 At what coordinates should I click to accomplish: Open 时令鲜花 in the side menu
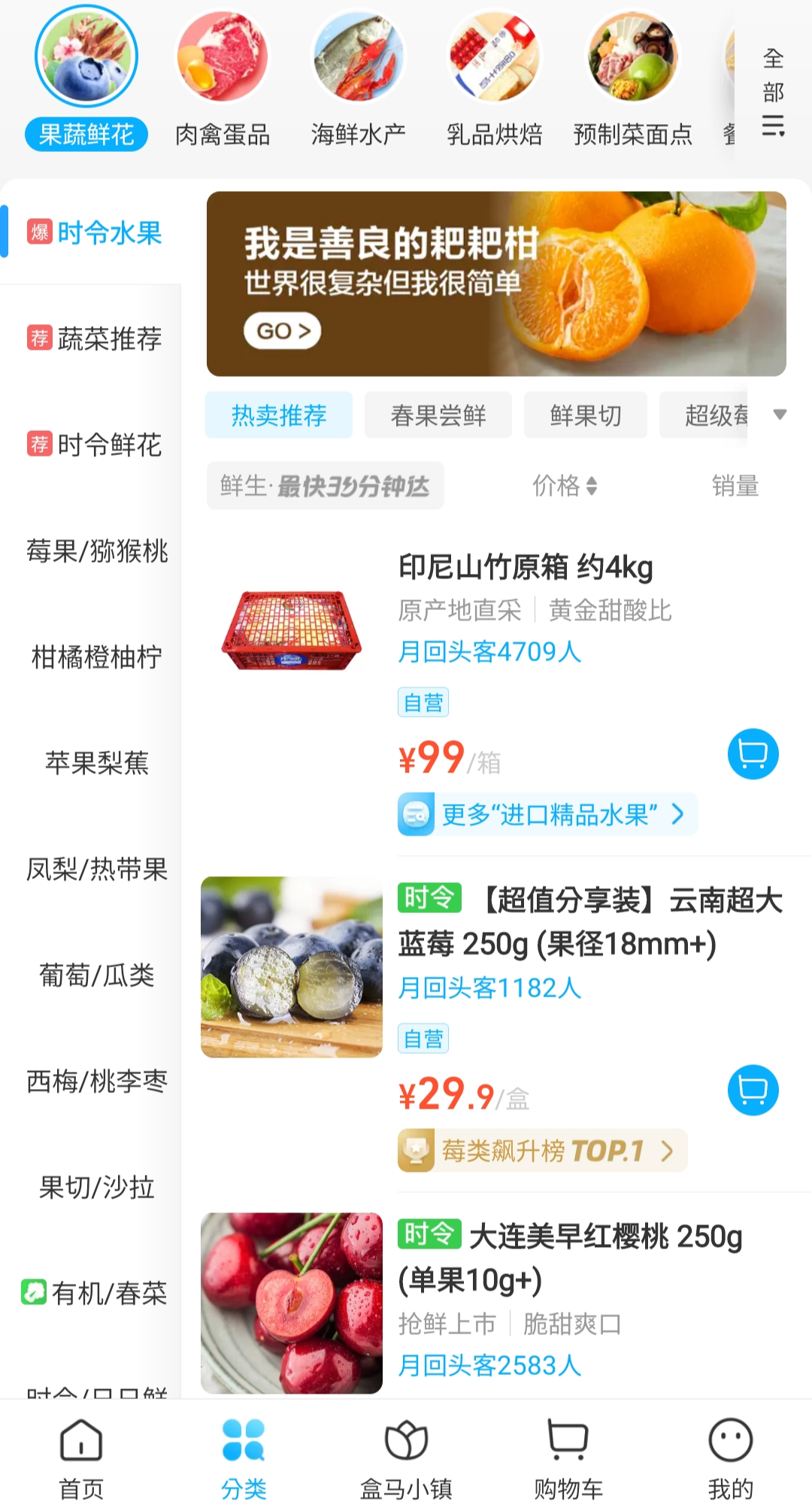coord(95,445)
